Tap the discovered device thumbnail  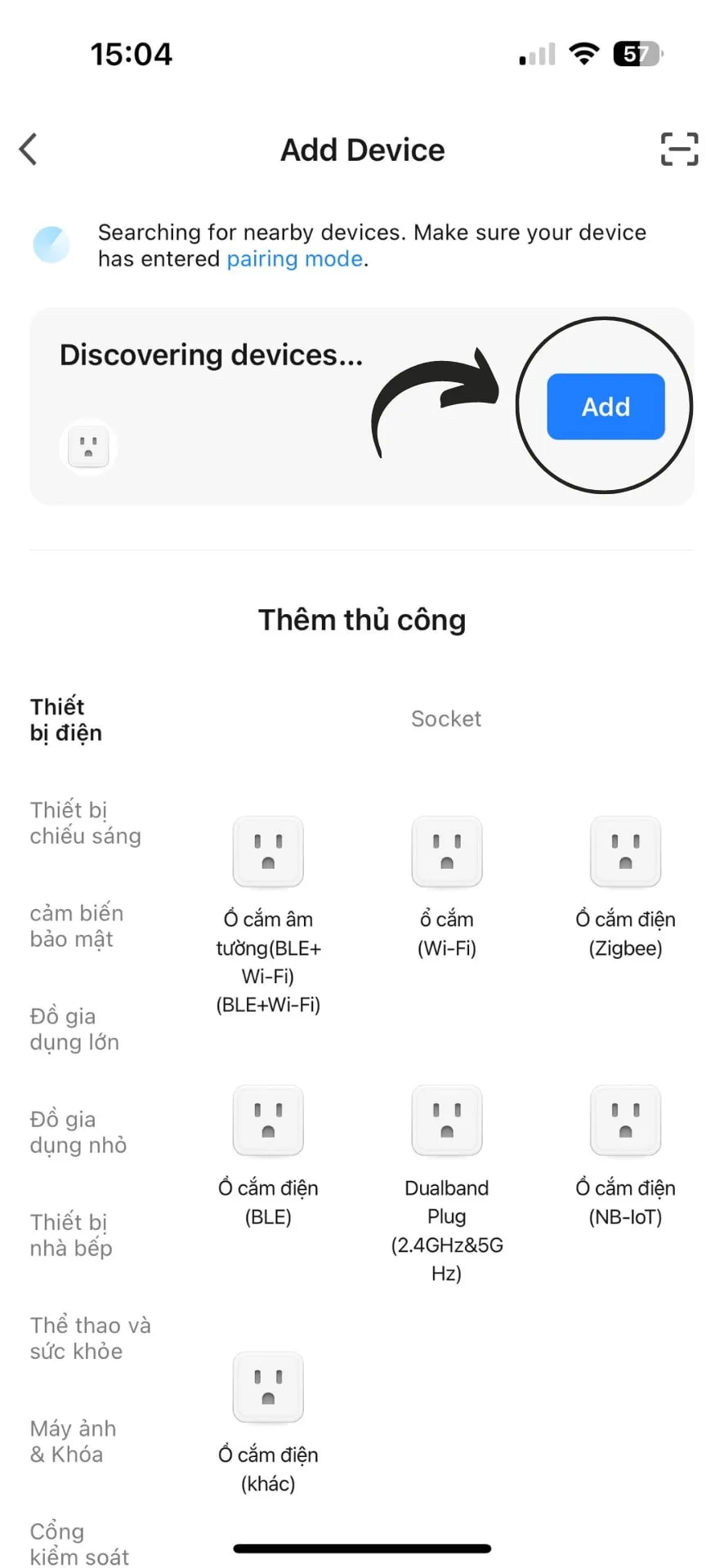click(x=89, y=447)
